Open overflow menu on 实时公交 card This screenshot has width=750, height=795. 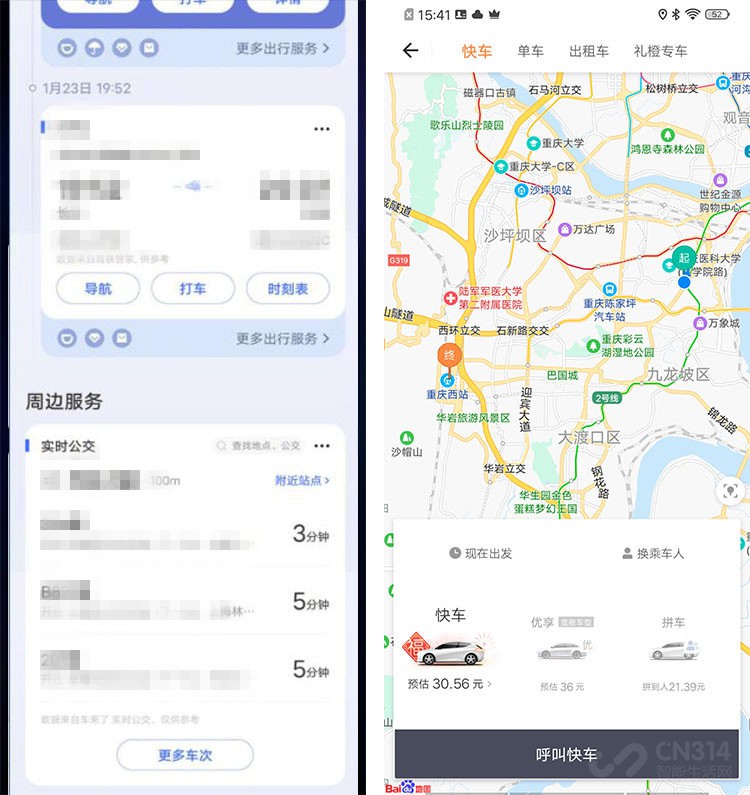[x=321, y=446]
